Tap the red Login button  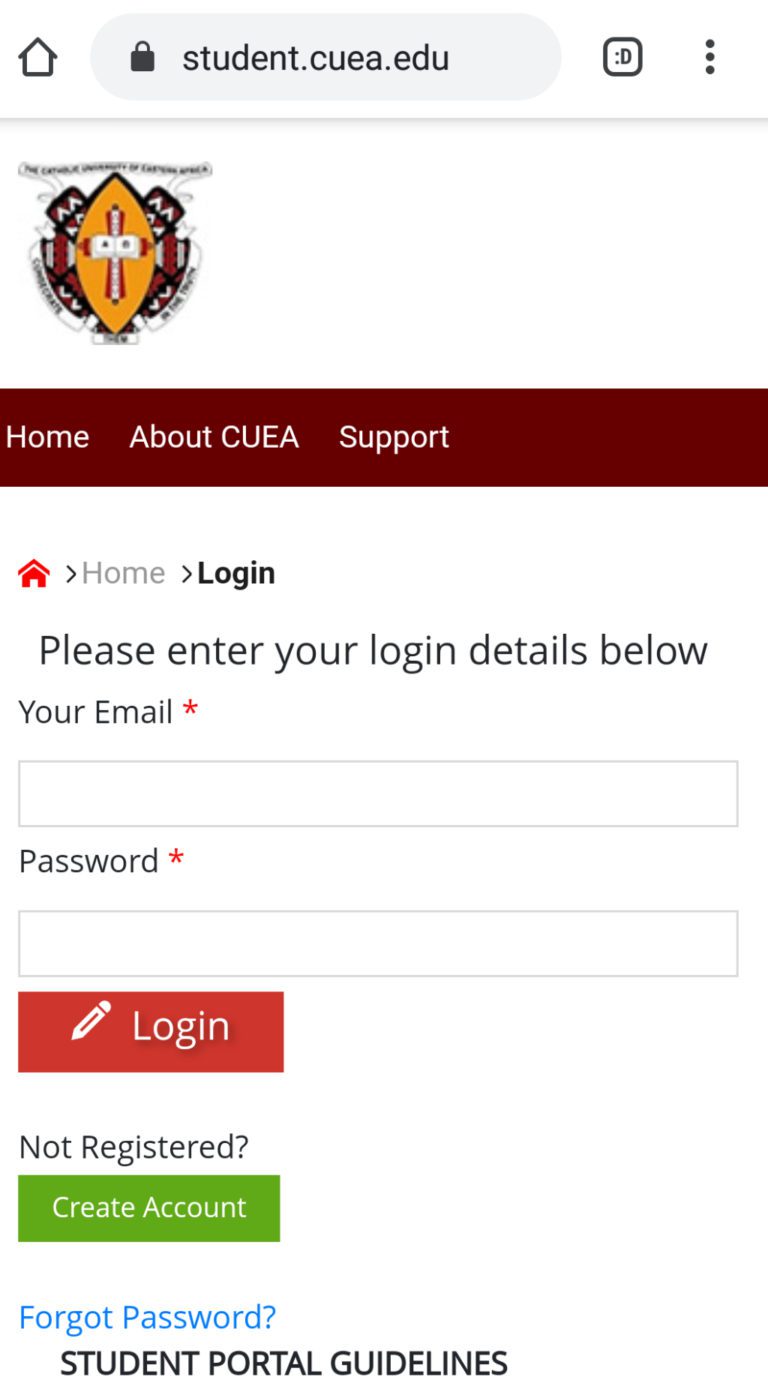pyautogui.click(x=151, y=1031)
